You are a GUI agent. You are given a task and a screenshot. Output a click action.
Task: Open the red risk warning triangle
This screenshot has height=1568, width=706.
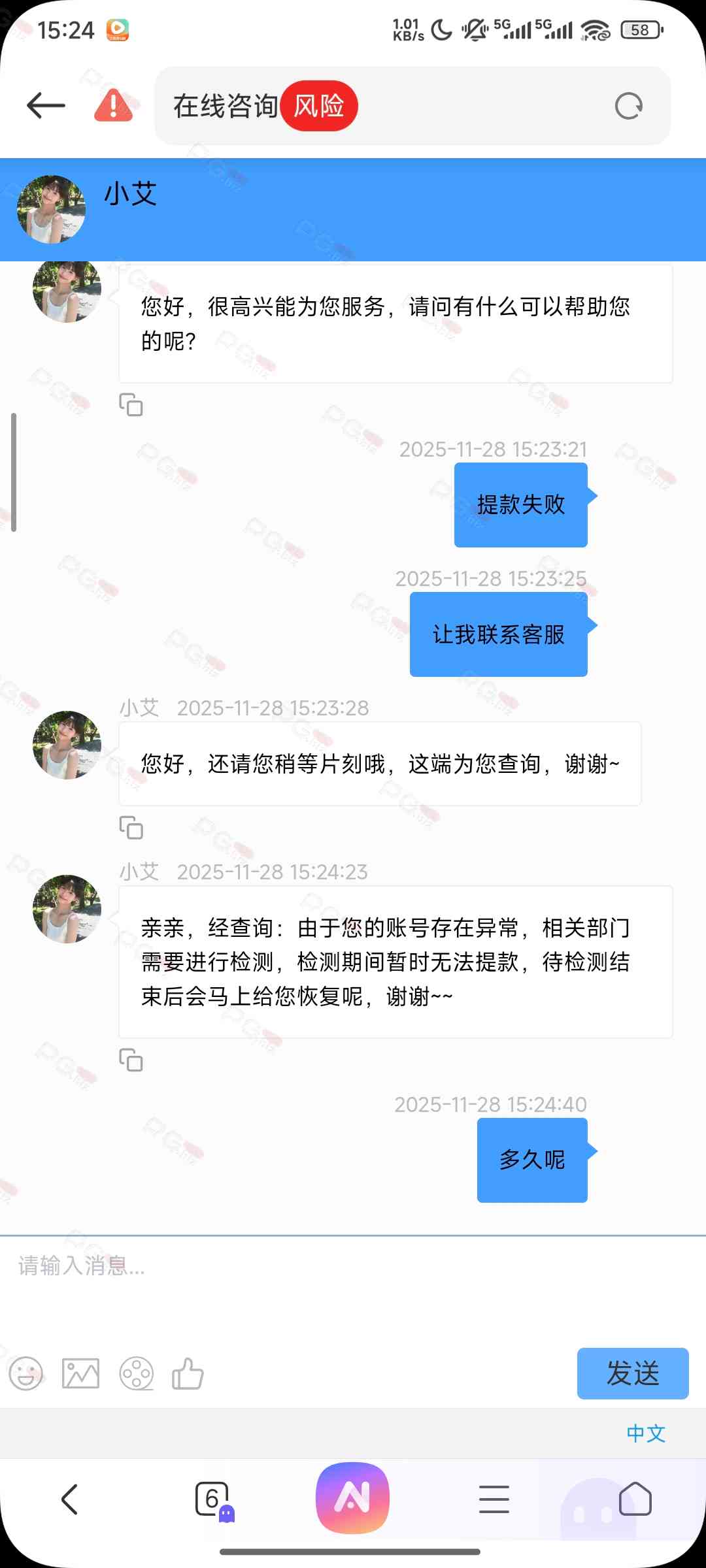tap(113, 105)
